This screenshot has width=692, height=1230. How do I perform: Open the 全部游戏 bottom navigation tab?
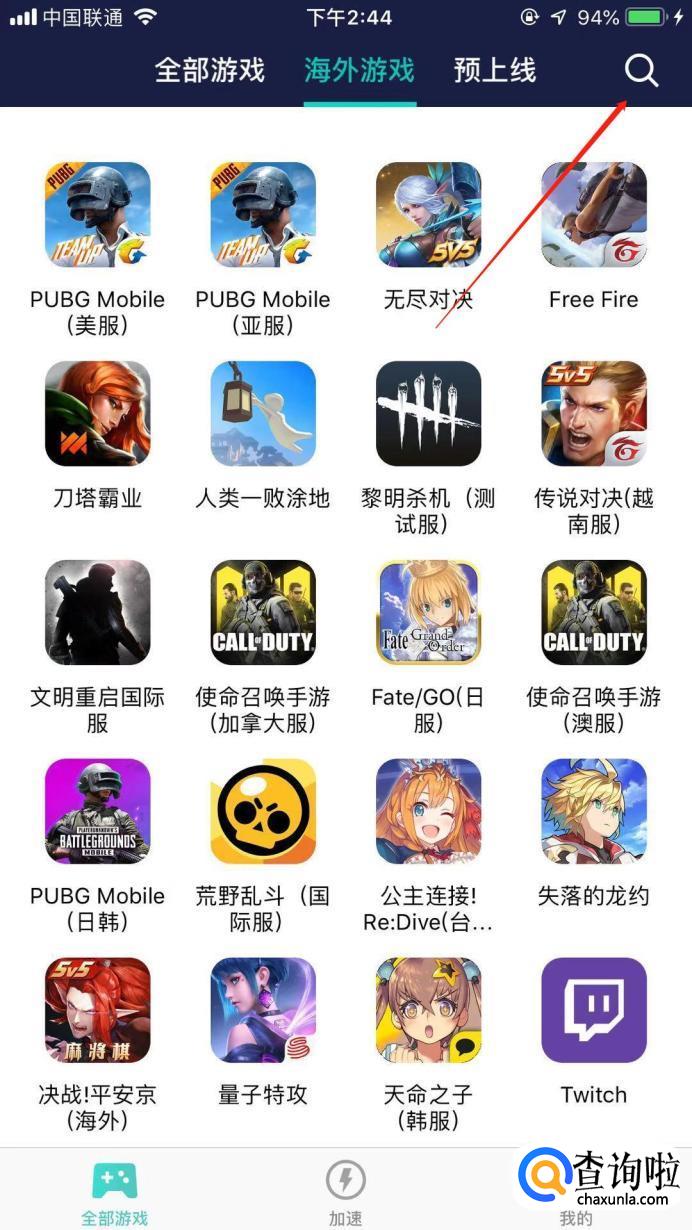coord(114,1190)
